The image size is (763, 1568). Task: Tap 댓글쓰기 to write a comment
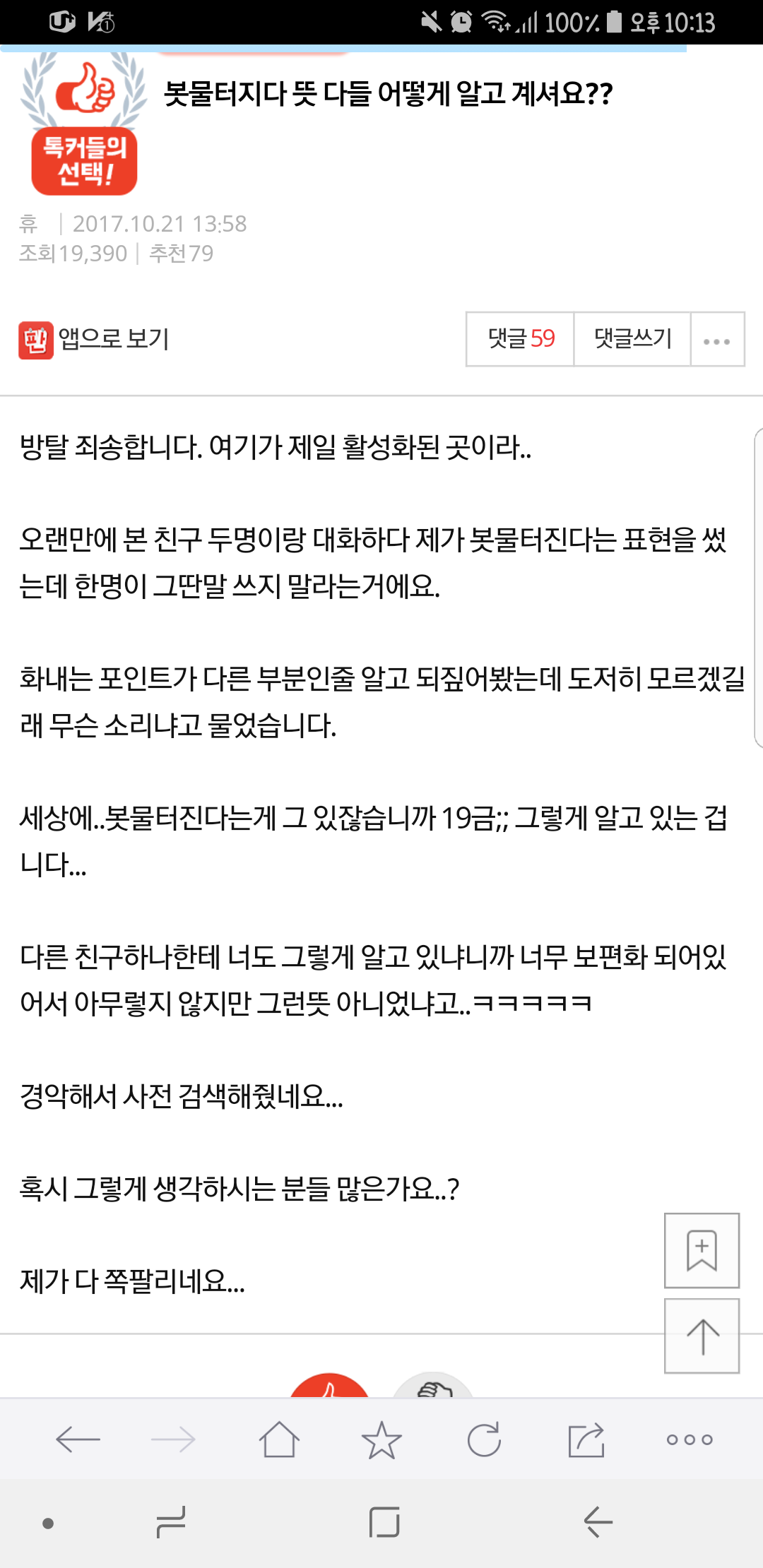click(632, 339)
